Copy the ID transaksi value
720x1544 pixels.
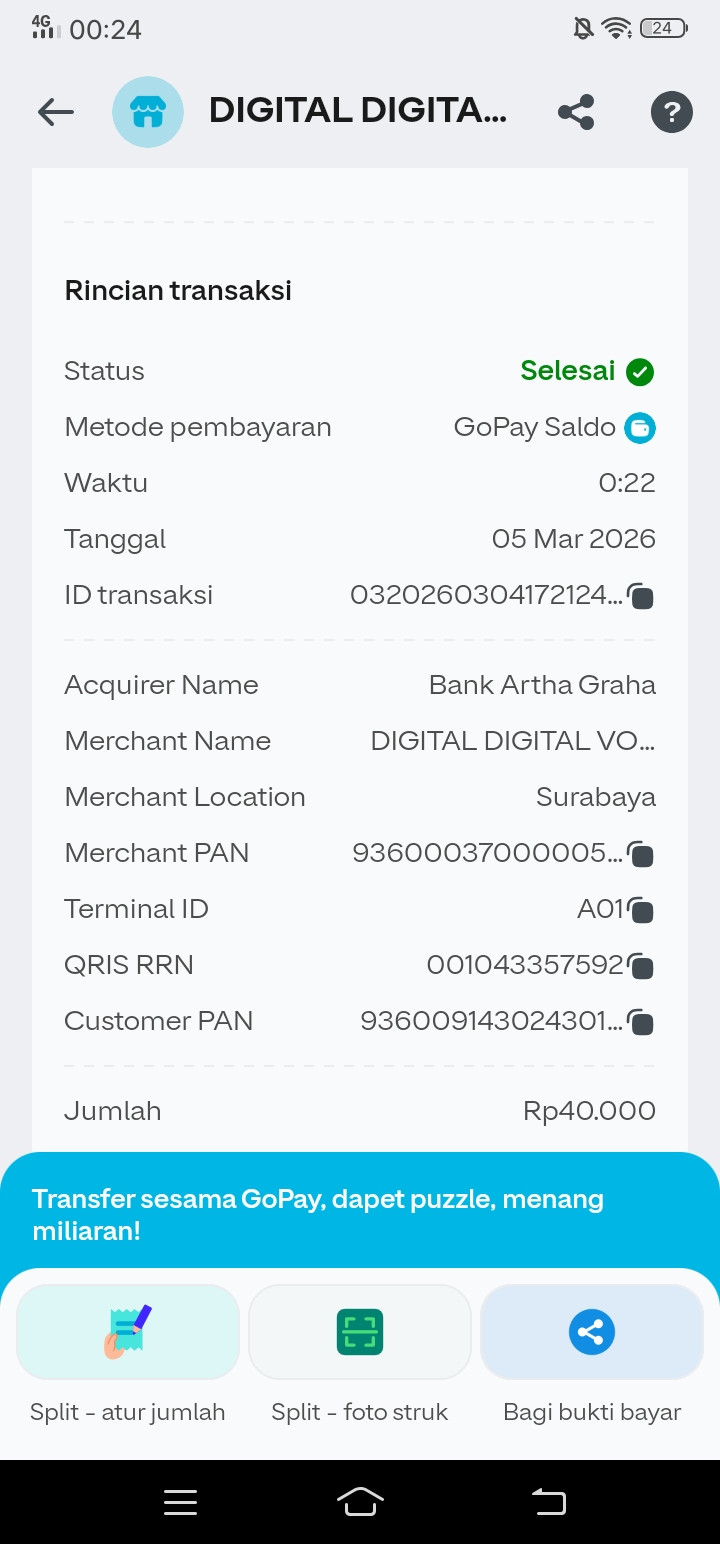641,596
